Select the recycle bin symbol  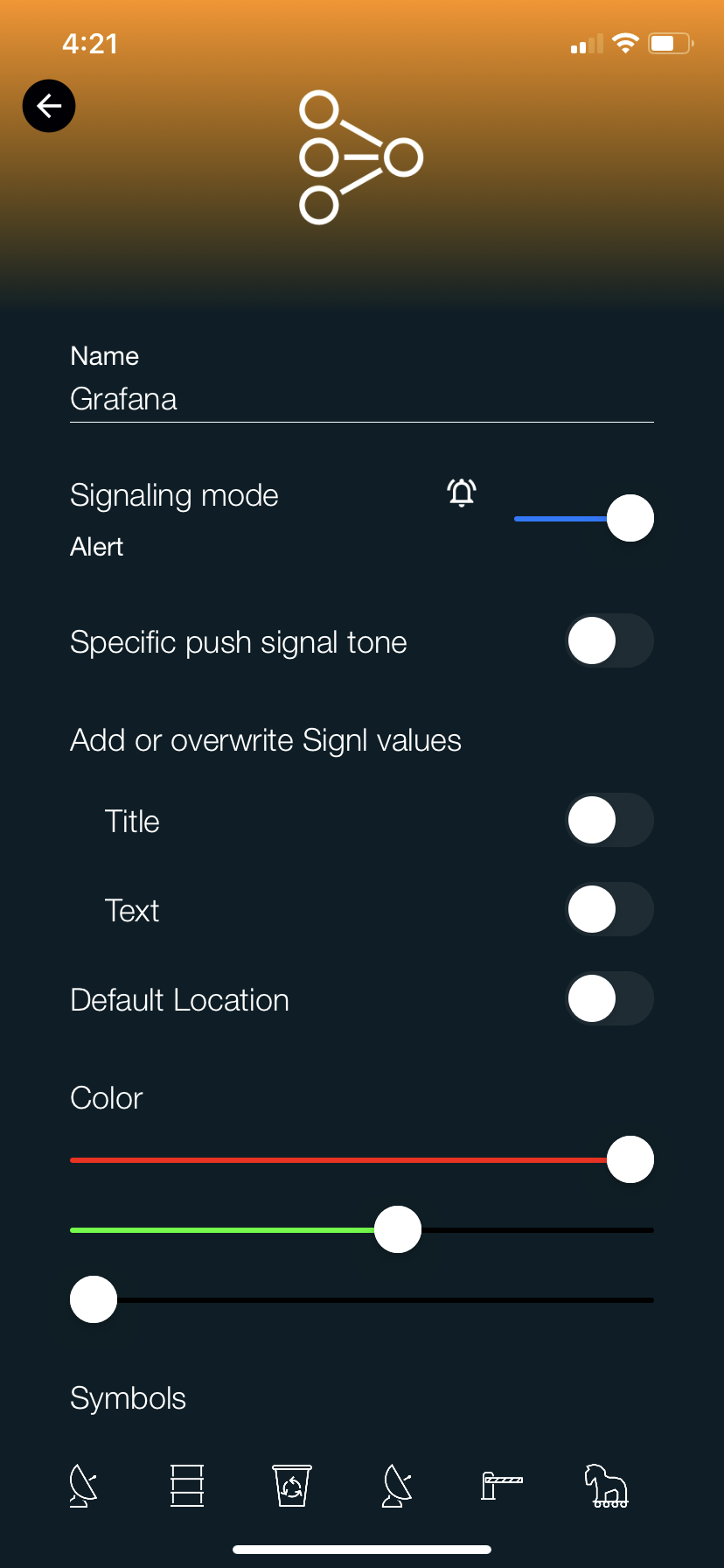292,1486
